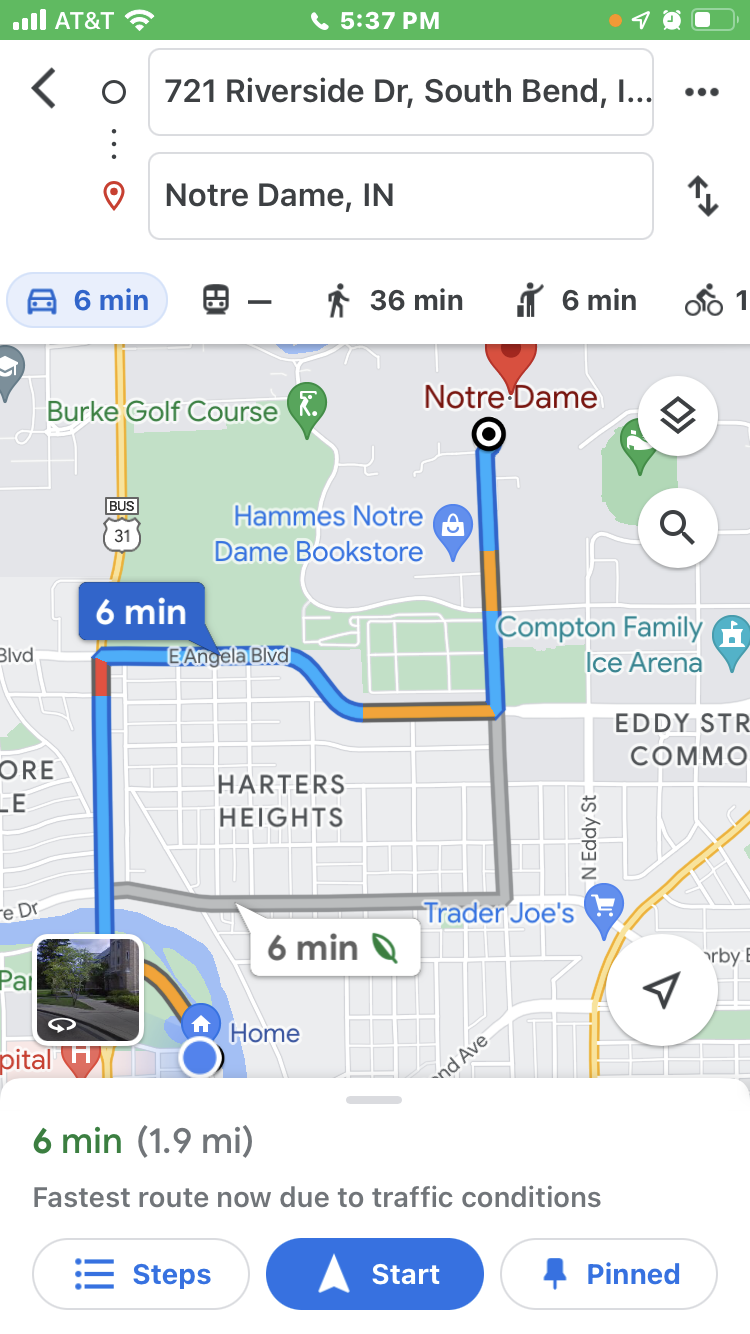Screen dimensions: 750x1334
Task: Swap start and destination locations
Action: (x=703, y=196)
